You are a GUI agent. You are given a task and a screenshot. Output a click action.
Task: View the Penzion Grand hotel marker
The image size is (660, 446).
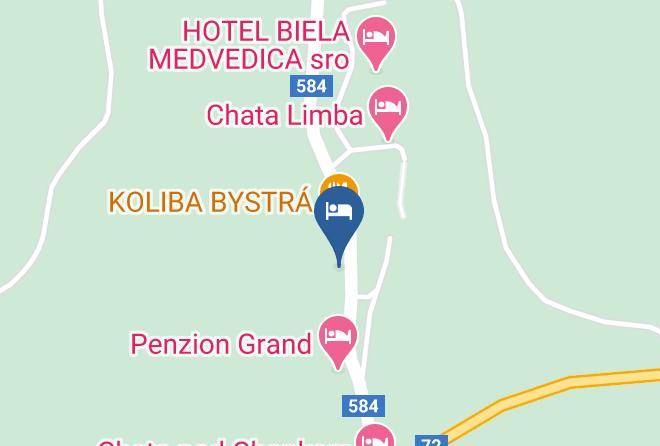pos(338,338)
